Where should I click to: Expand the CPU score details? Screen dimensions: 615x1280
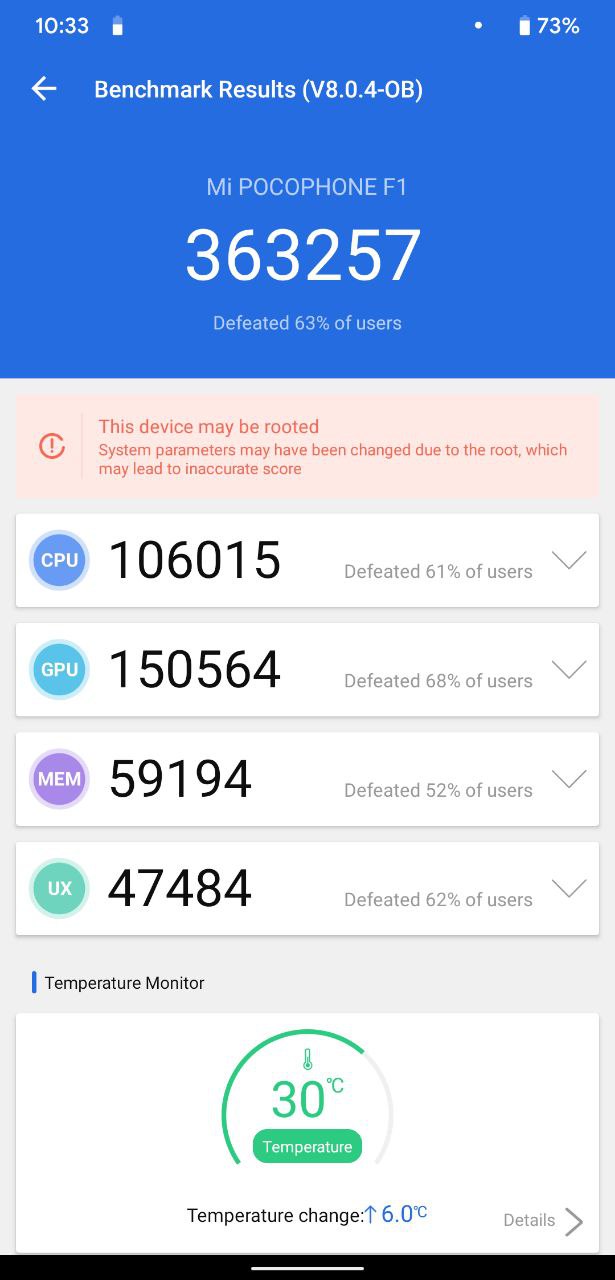pos(569,560)
